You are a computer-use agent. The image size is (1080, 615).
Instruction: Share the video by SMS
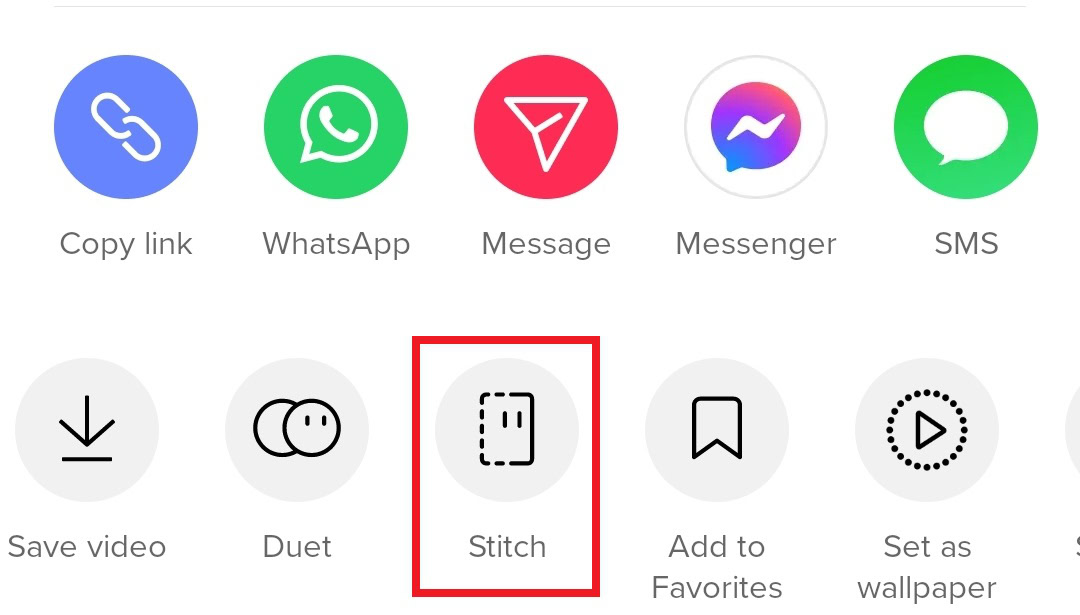click(x=966, y=127)
